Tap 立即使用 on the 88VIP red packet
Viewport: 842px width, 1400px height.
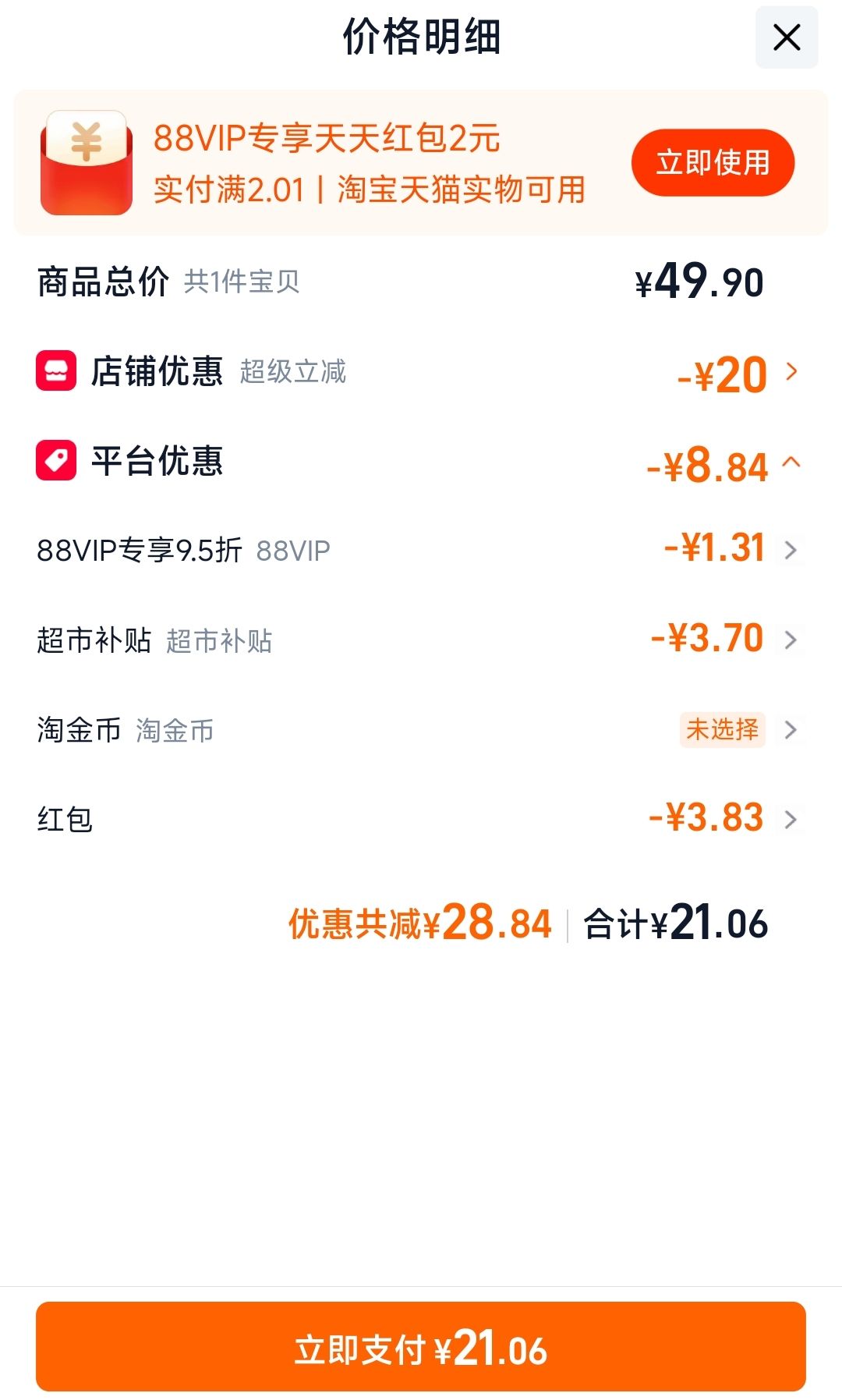pyautogui.click(x=713, y=163)
